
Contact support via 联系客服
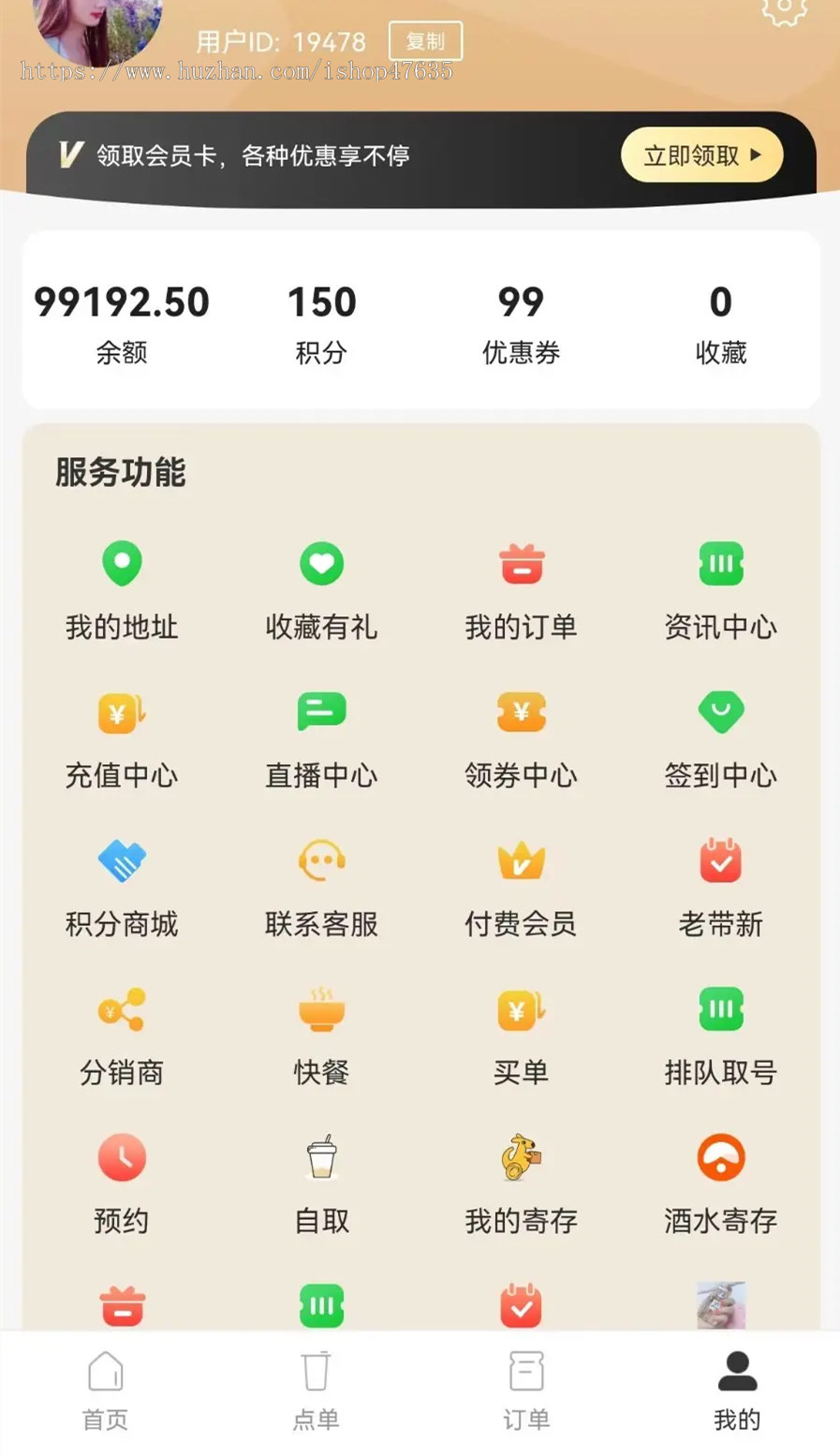coord(321,887)
